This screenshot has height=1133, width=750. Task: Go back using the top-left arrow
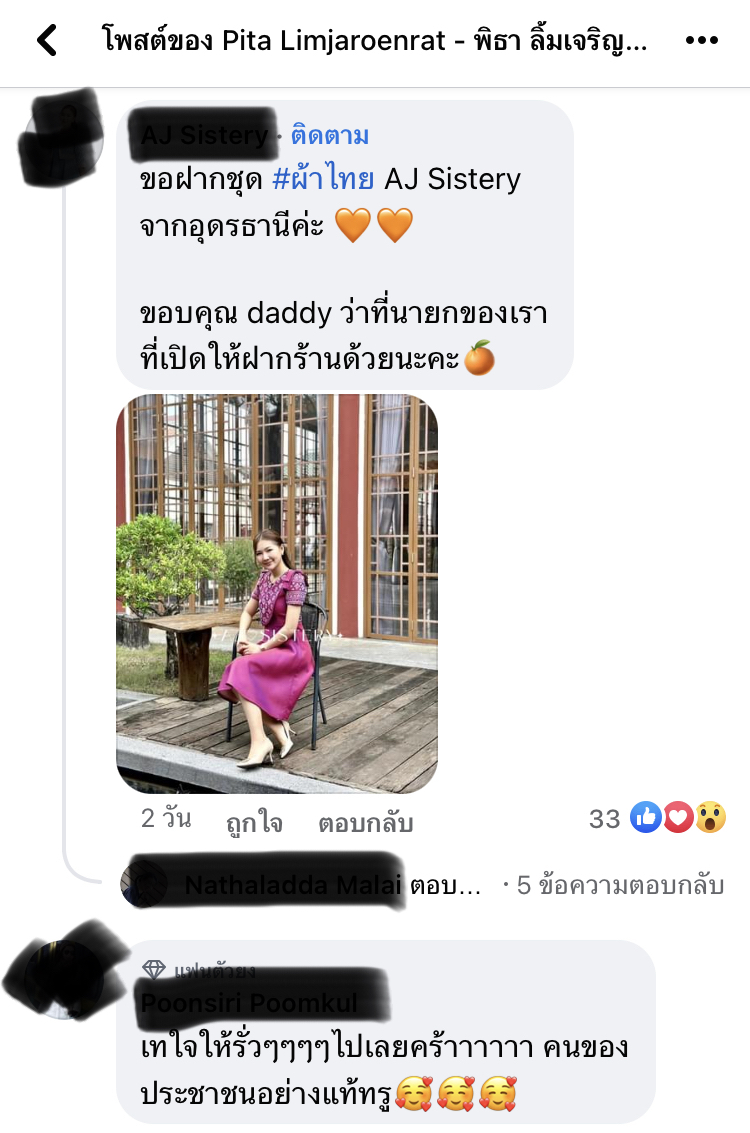click(x=47, y=41)
